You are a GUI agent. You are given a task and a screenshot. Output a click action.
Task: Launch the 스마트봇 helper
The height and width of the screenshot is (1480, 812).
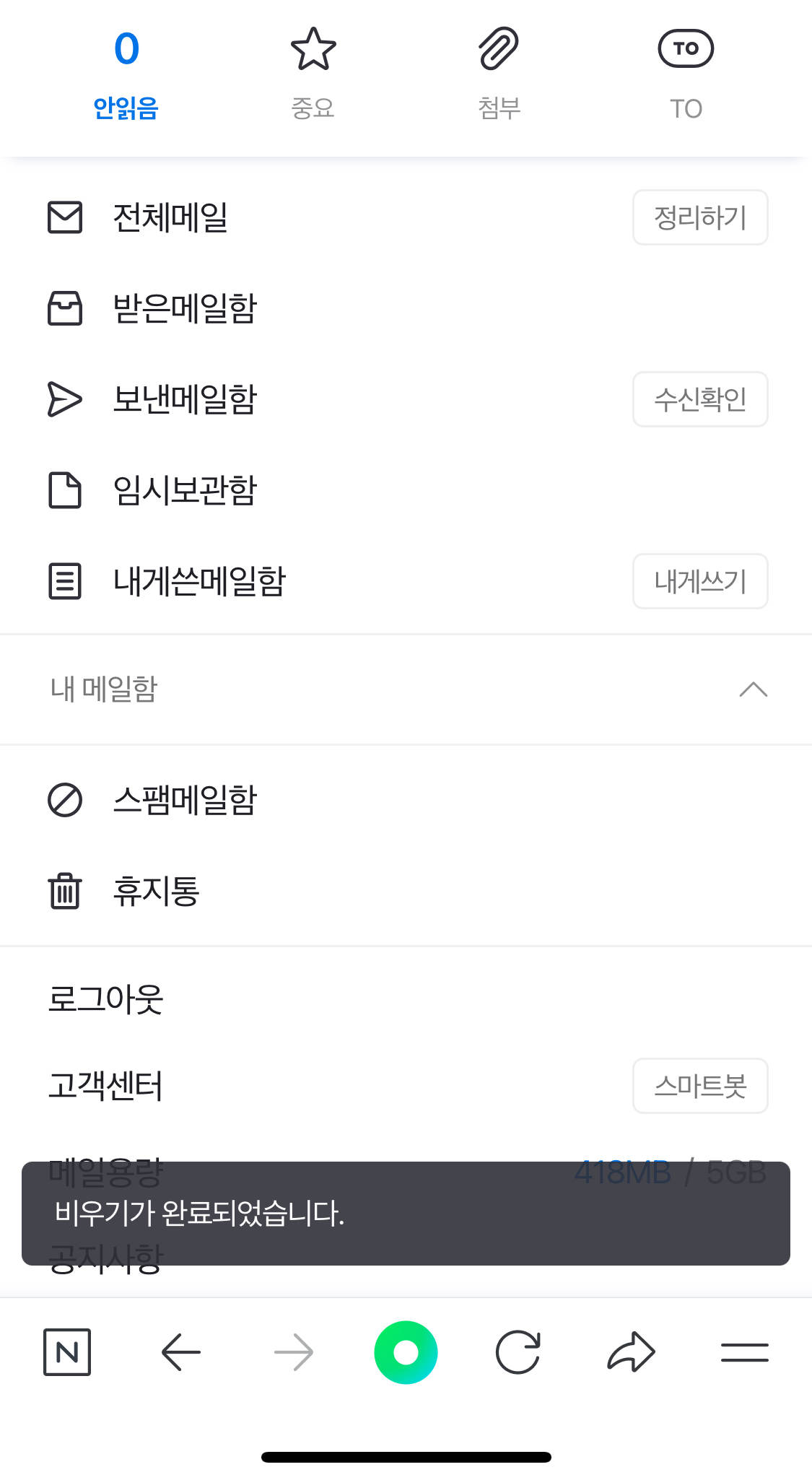tap(699, 1086)
